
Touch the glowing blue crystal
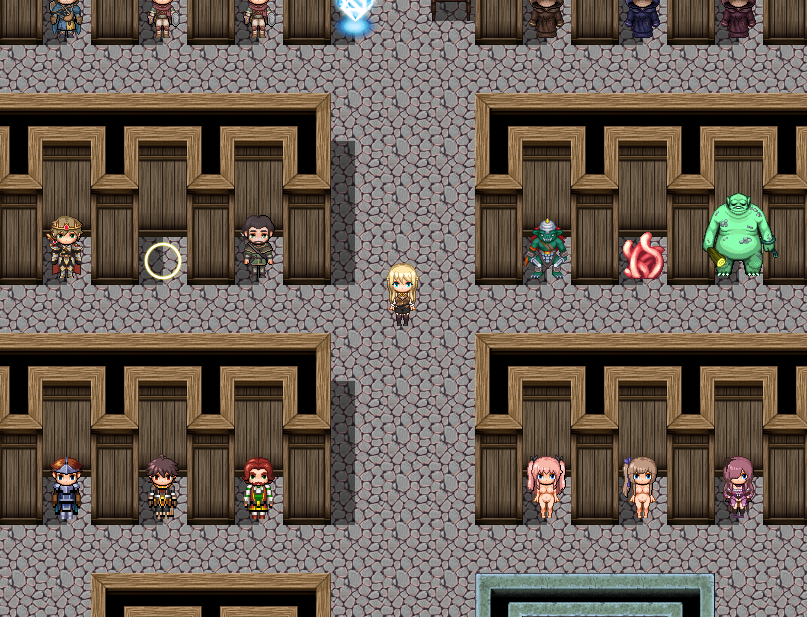[x=355, y=15]
